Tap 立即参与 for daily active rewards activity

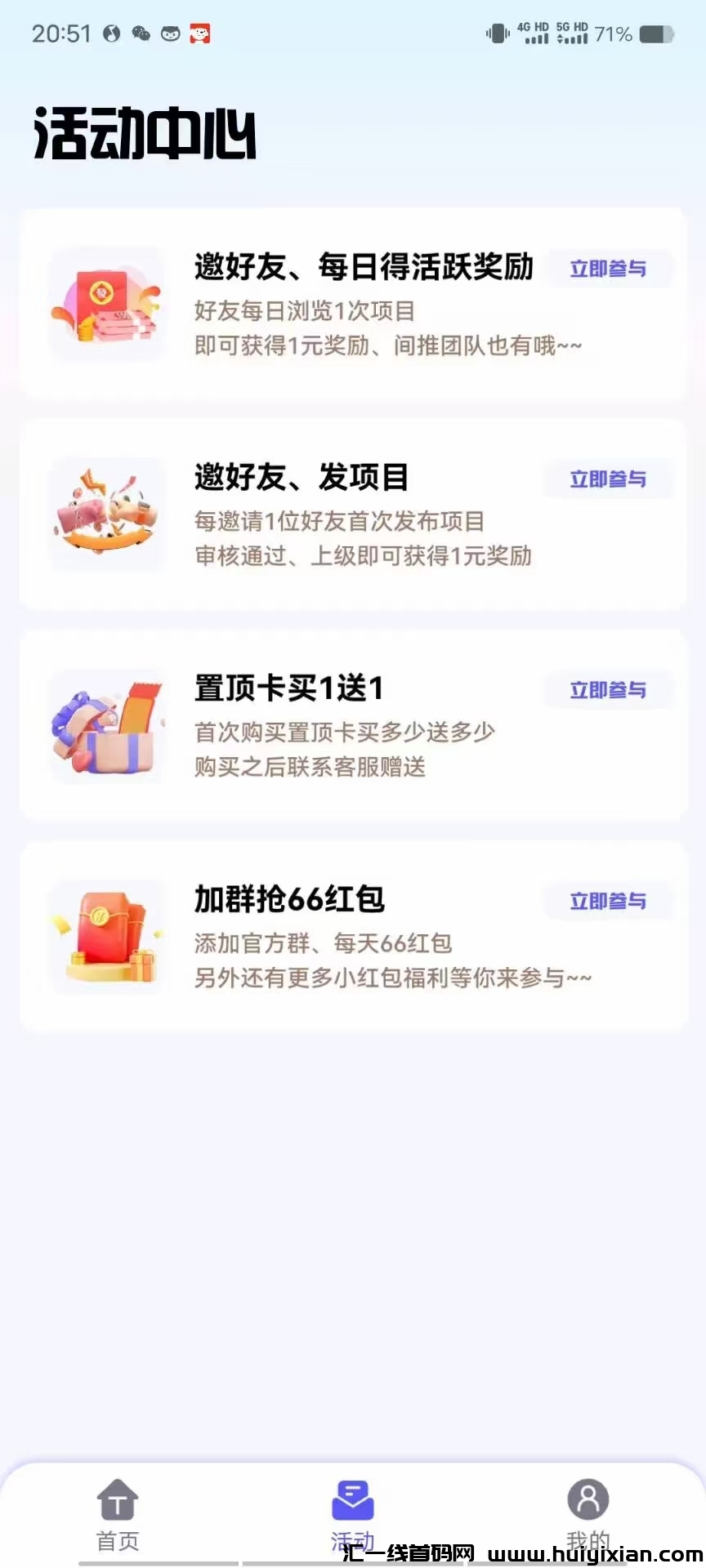(x=609, y=268)
